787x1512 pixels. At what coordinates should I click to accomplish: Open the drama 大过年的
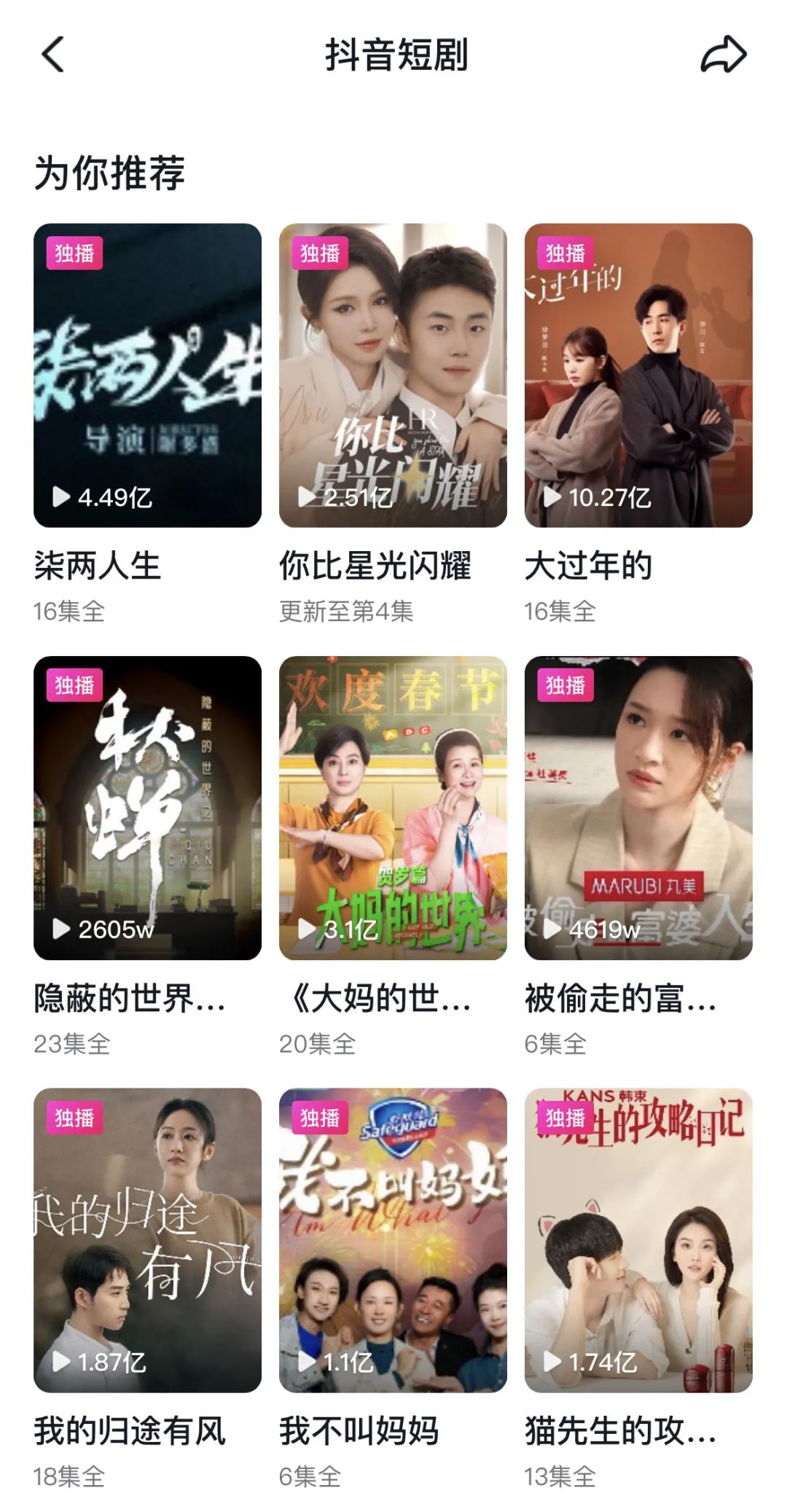click(x=638, y=375)
